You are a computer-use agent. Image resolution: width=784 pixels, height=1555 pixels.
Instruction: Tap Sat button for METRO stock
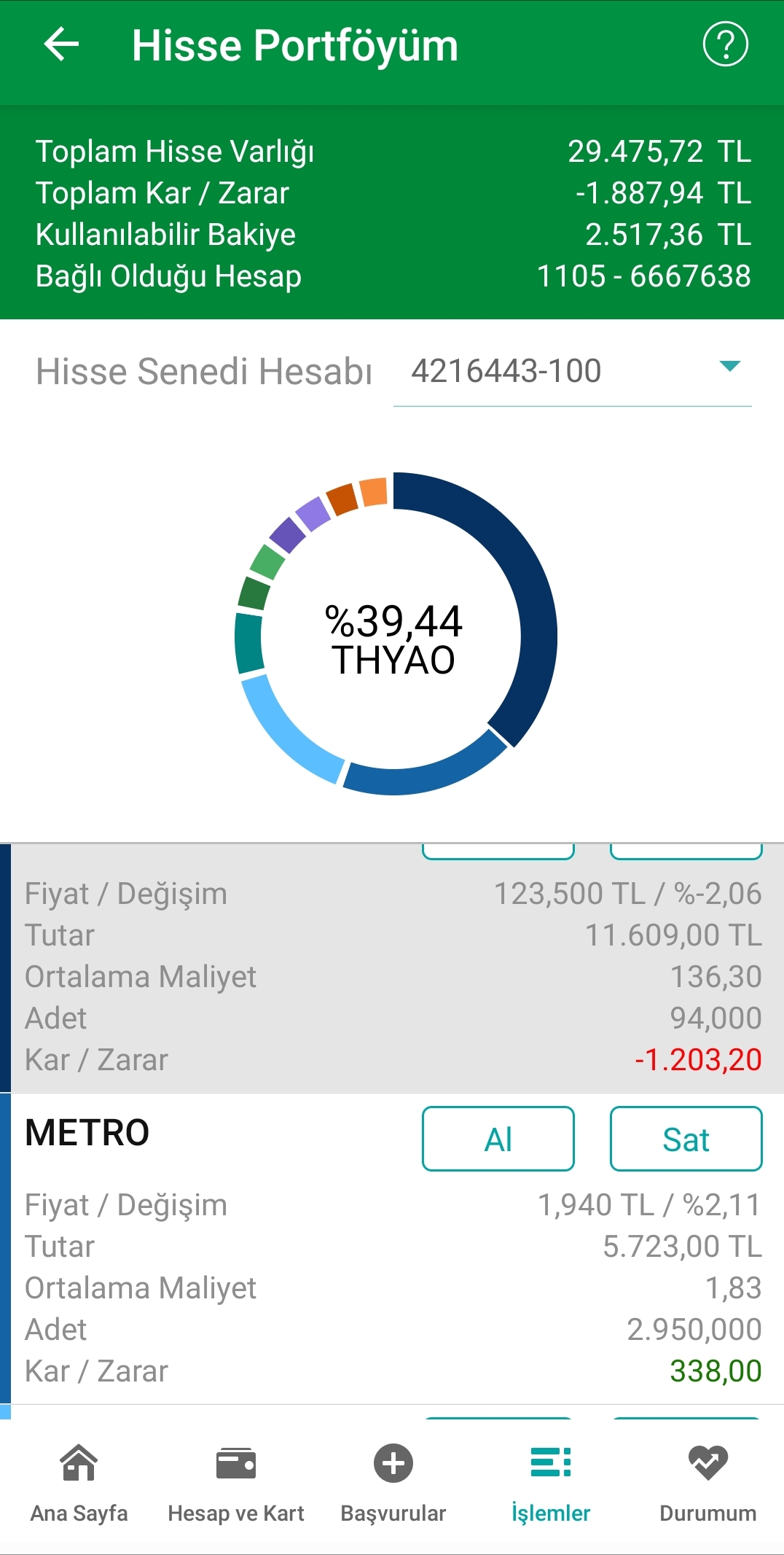coord(686,1139)
